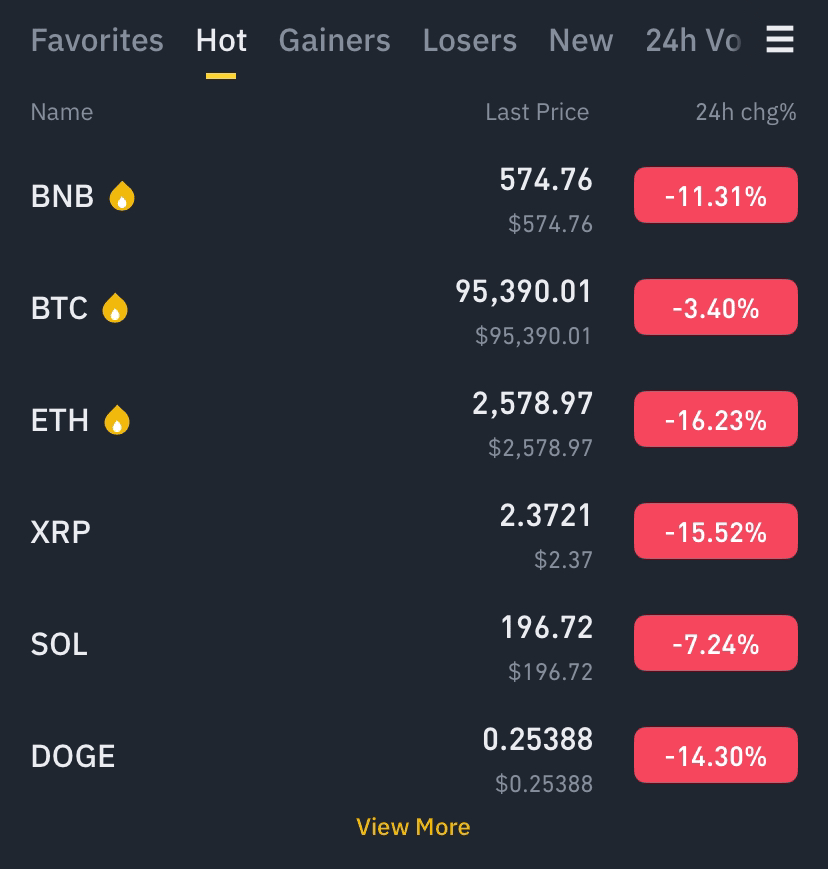This screenshot has height=869, width=828.
Task: Select the Favorites tab
Action: 97,40
